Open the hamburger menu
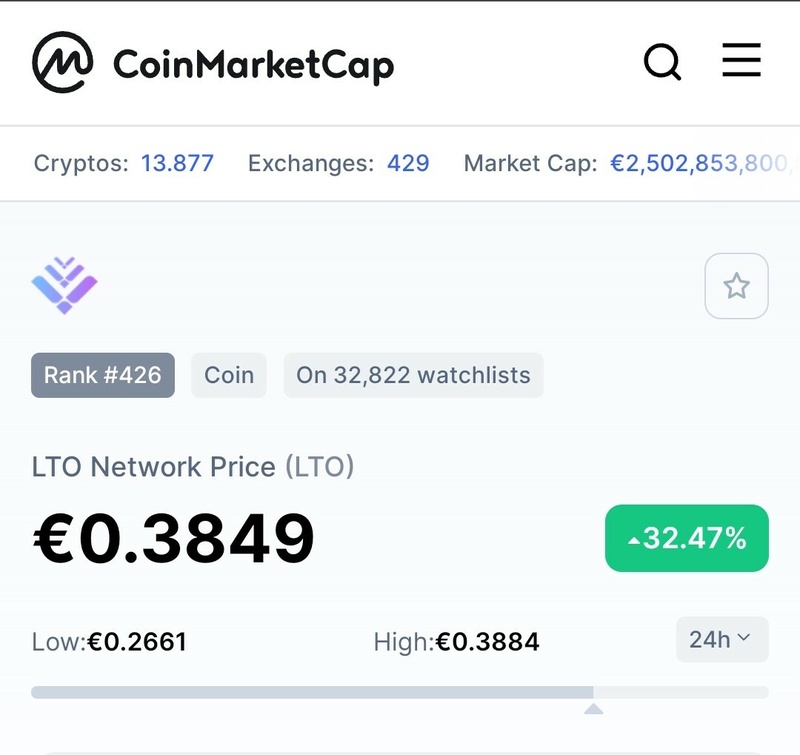The width and height of the screenshot is (800, 755). point(741,62)
